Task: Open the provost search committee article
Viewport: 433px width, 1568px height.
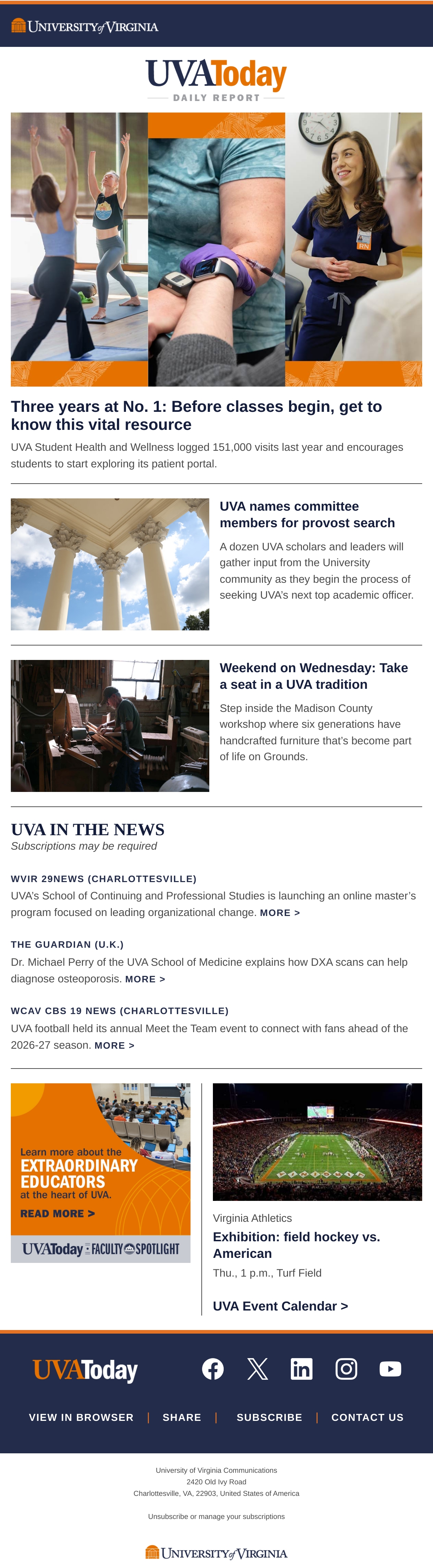Action: coord(307,514)
